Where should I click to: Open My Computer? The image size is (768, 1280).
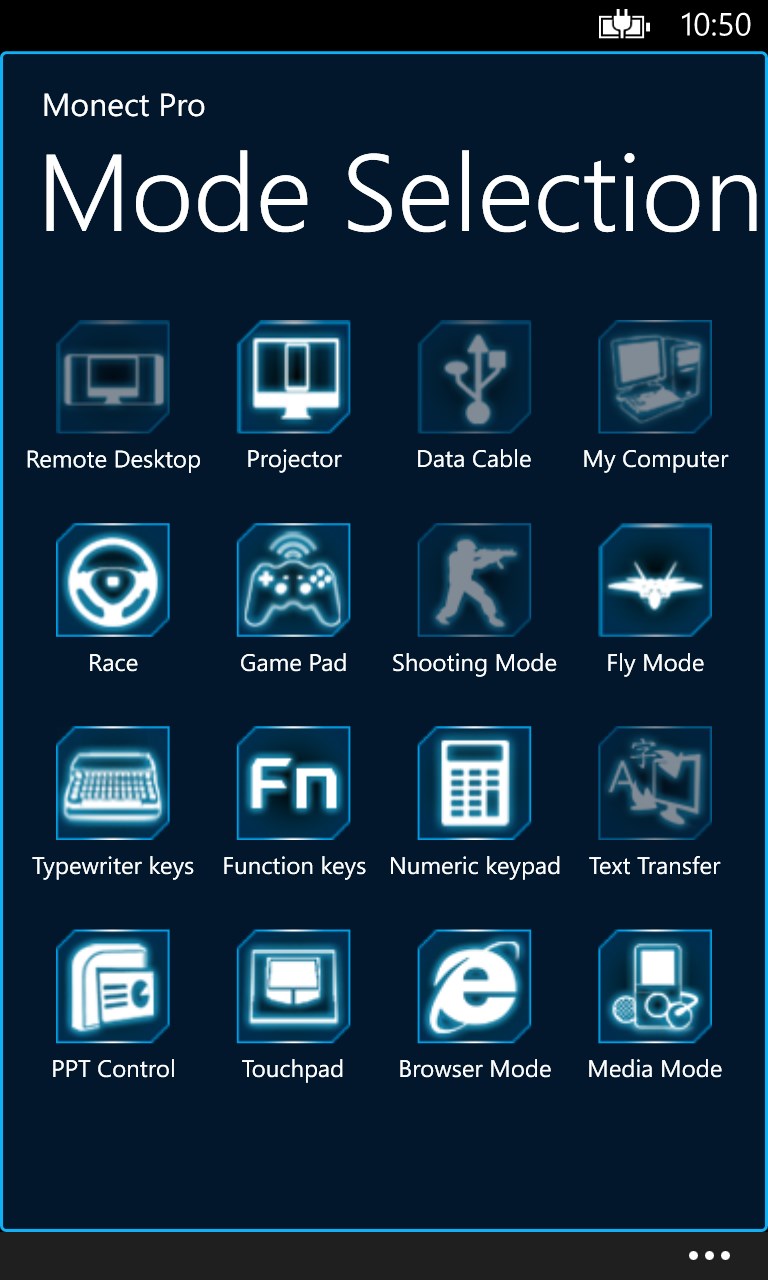(x=655, y=378)
